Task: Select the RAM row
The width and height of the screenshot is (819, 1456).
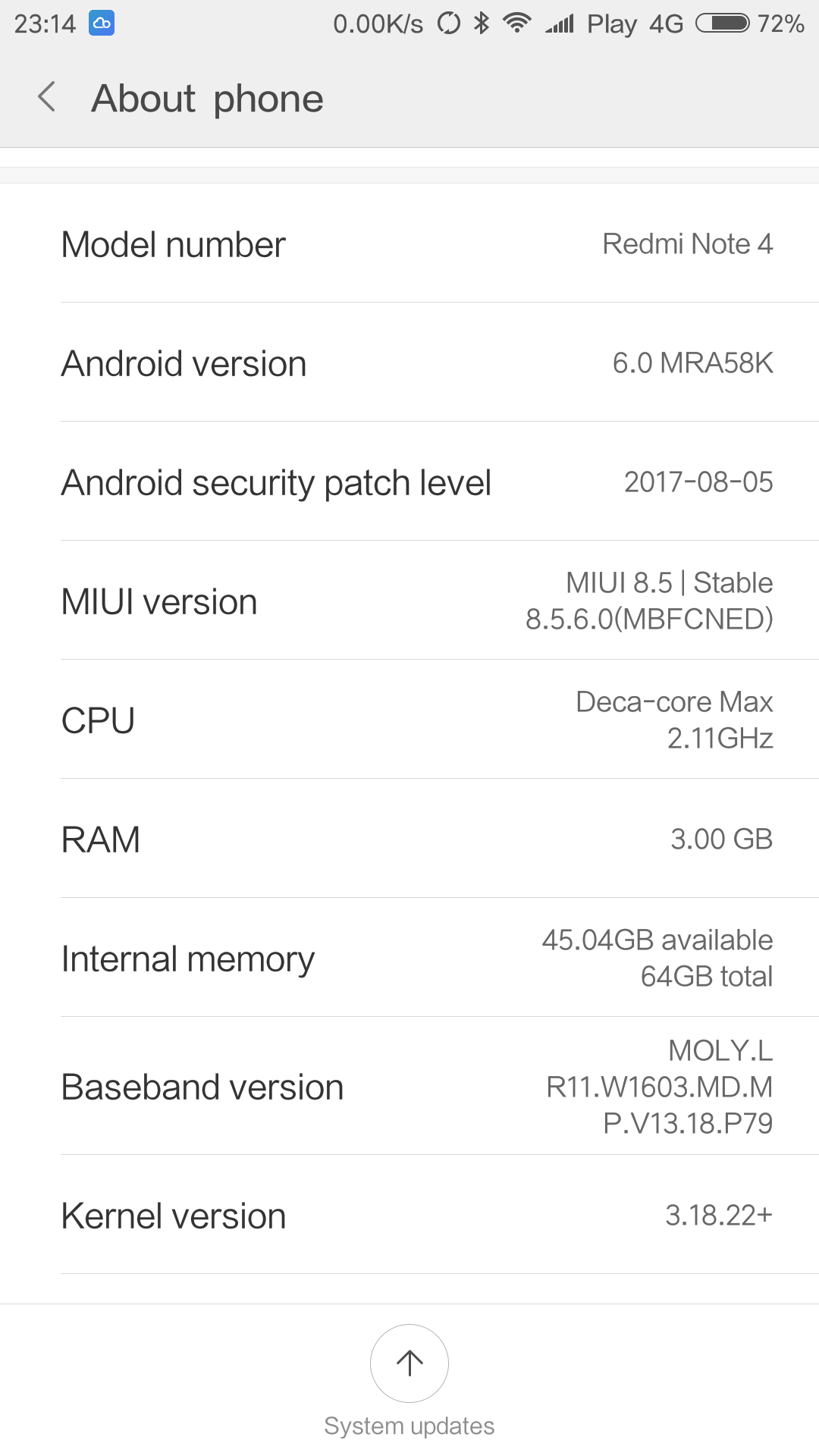Action: (x=409, y=839)
